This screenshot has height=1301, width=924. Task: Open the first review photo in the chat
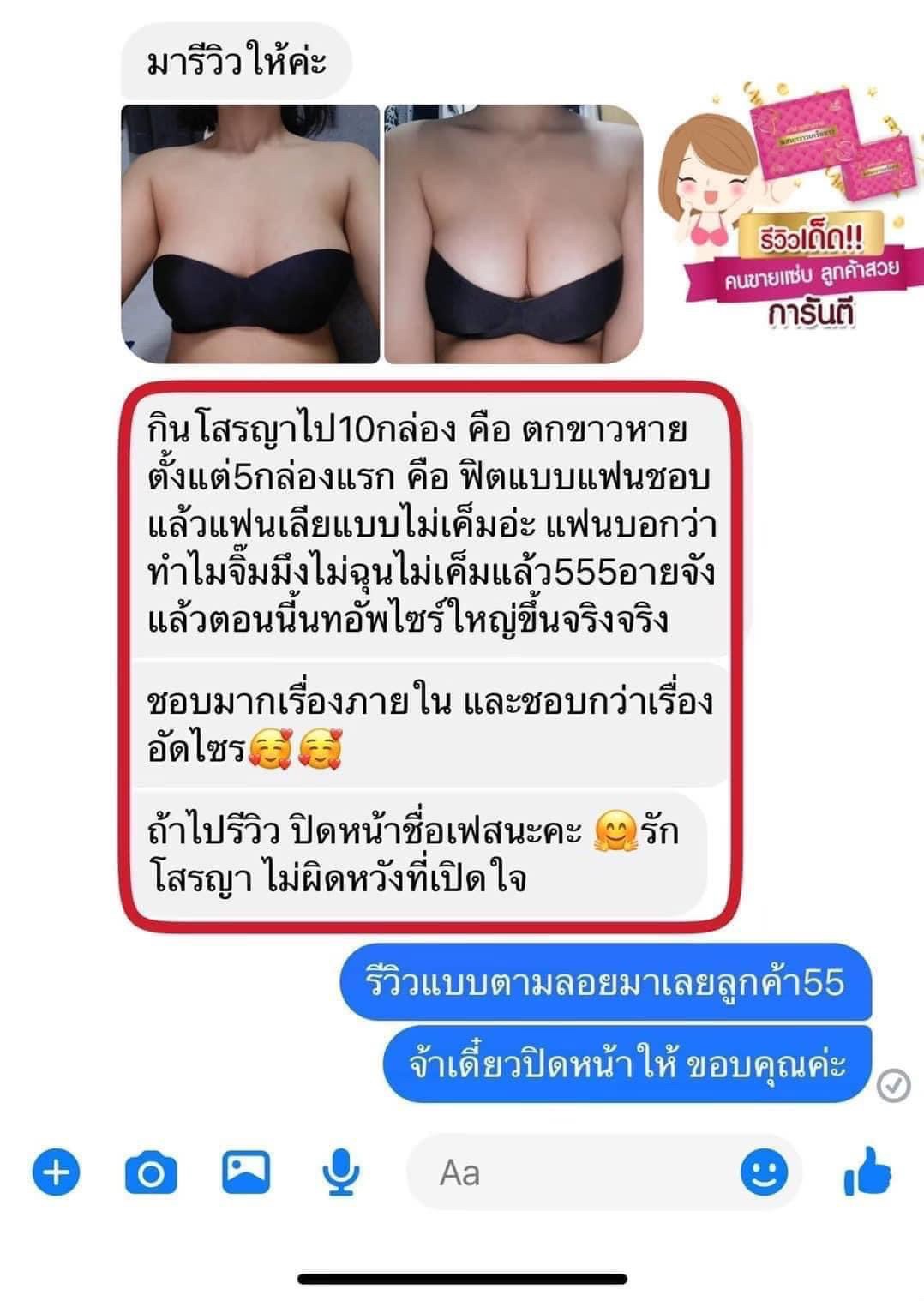[x=249, y=234]
